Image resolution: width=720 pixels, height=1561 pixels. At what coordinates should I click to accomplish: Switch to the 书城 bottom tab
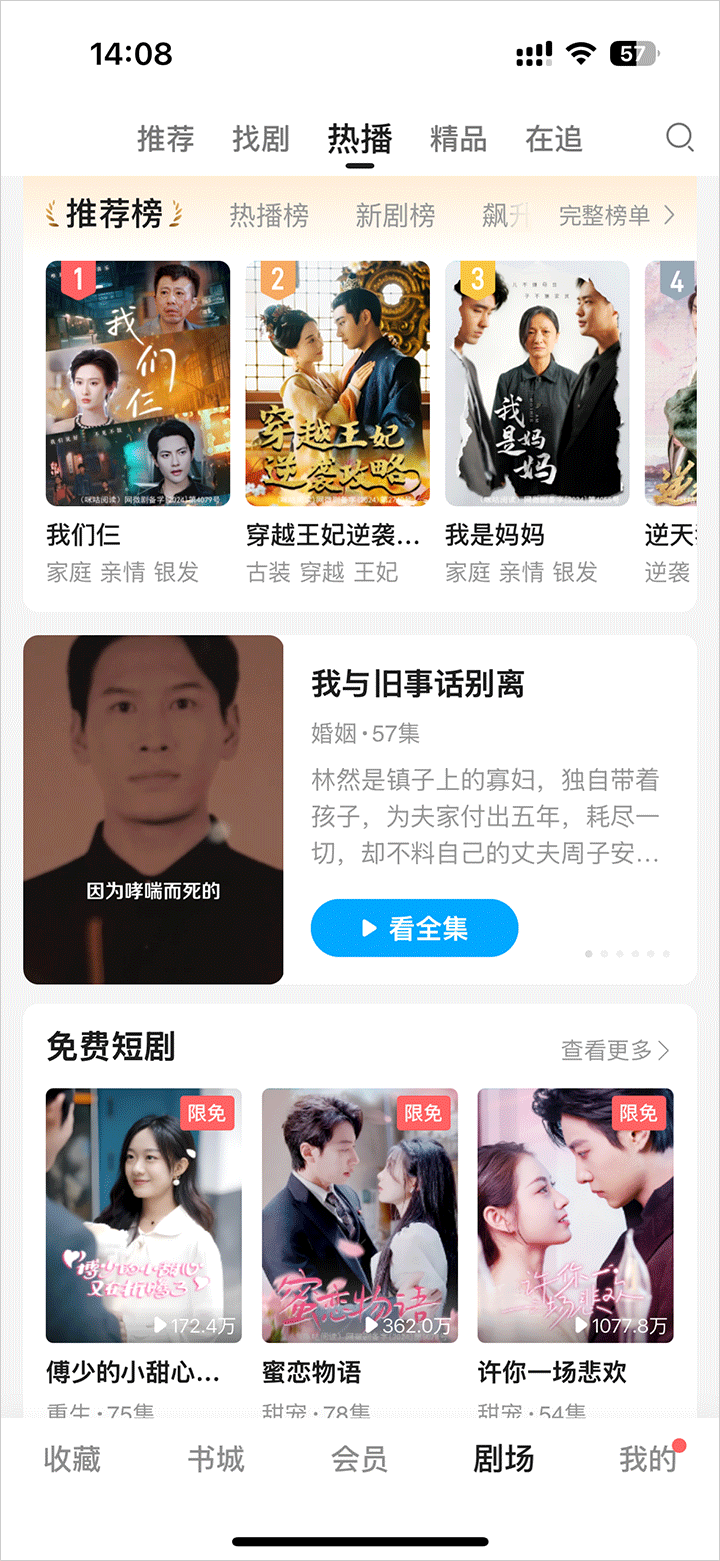[216, 1459]
